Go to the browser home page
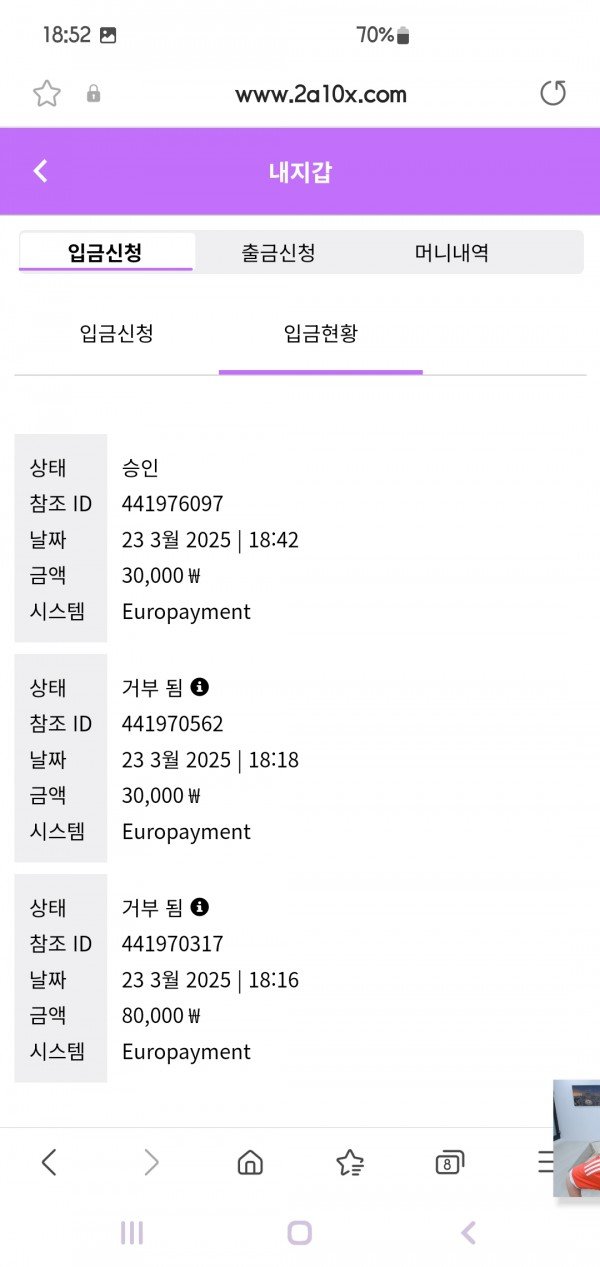This screenshot has width=600, height=1267. pos(250,1162)
